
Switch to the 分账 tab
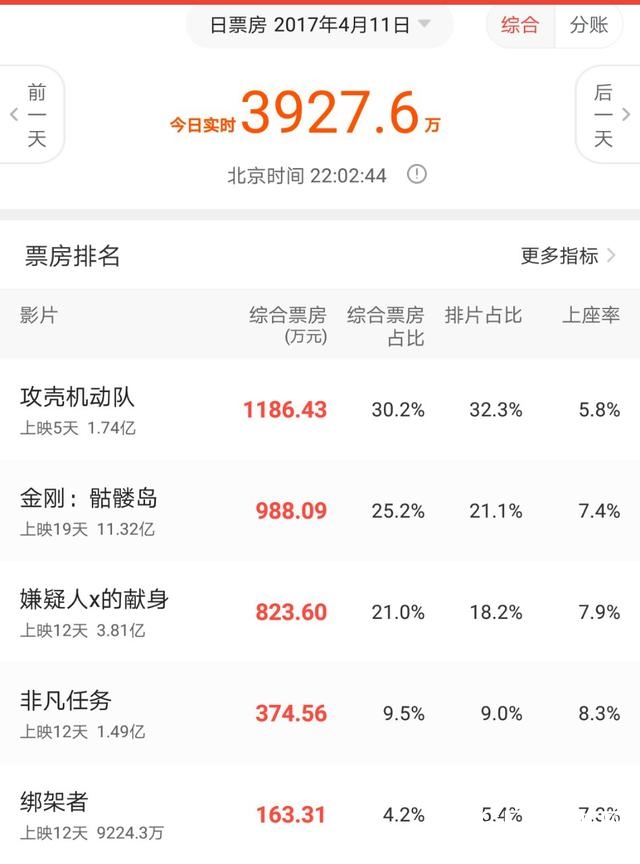pos(589,25)
